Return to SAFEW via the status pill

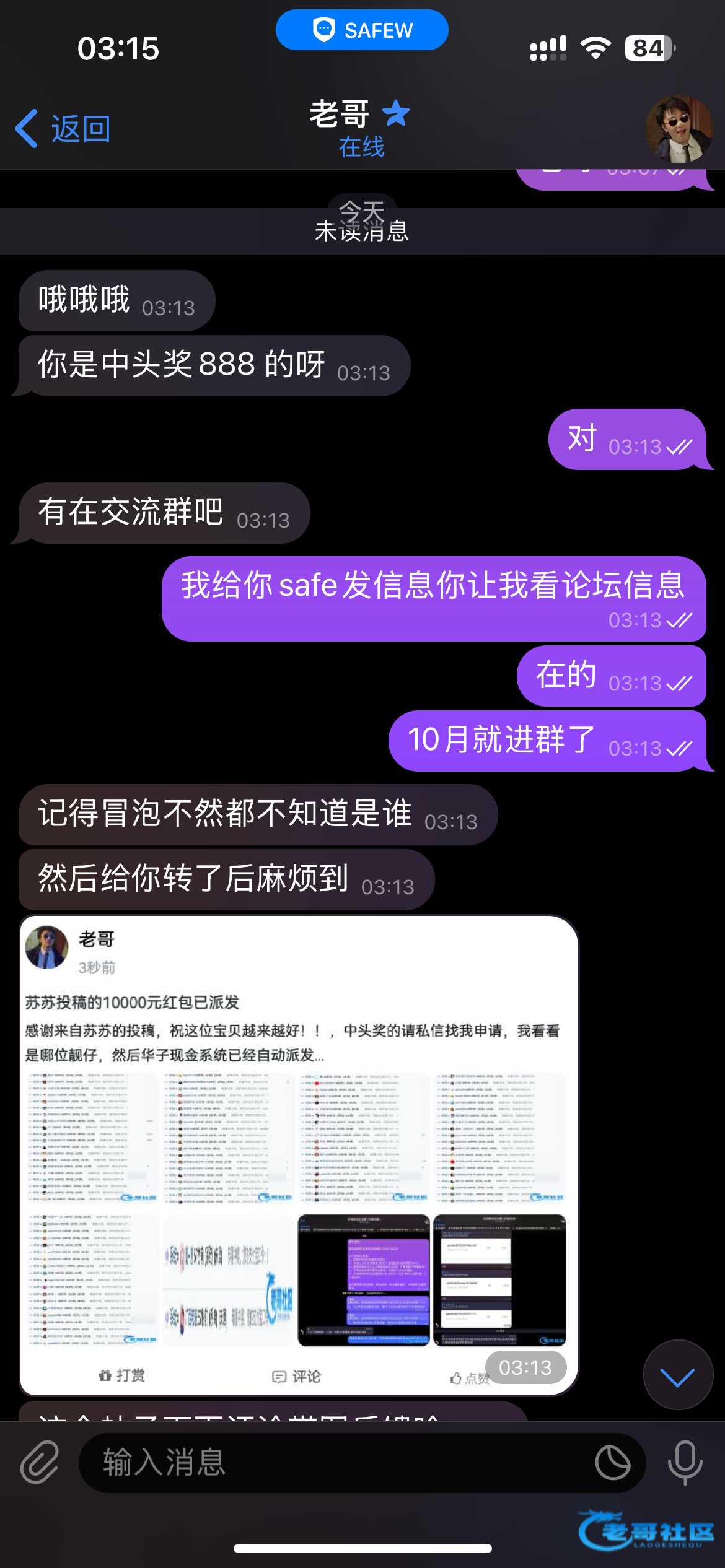click(x=362, y=30)
